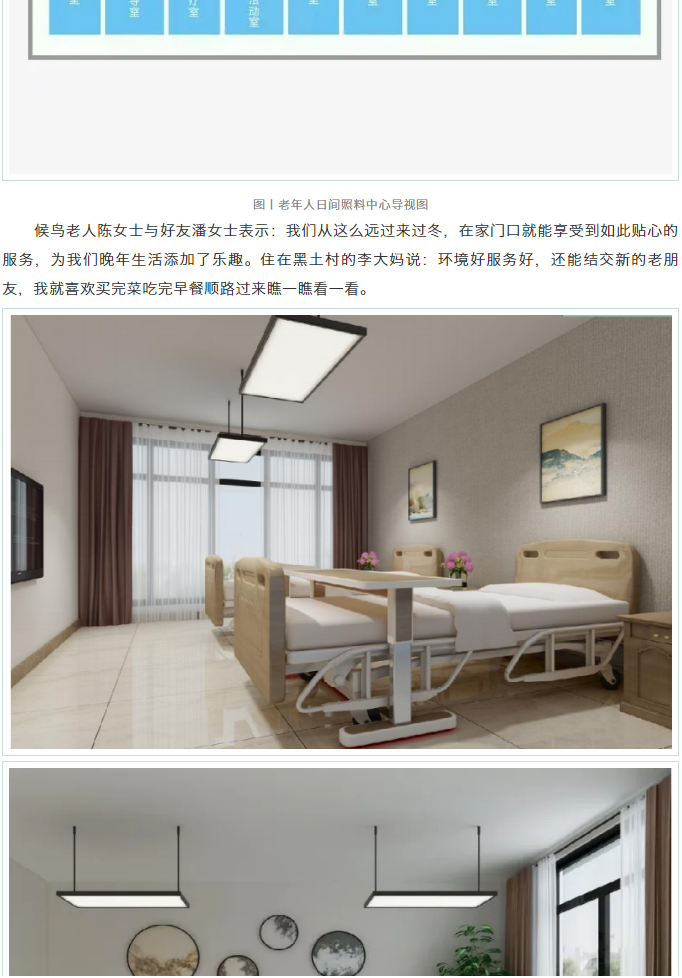Open the day-care center guide map image
The image size is (682, 978).
pyautogui.click(x=340, y=90)
